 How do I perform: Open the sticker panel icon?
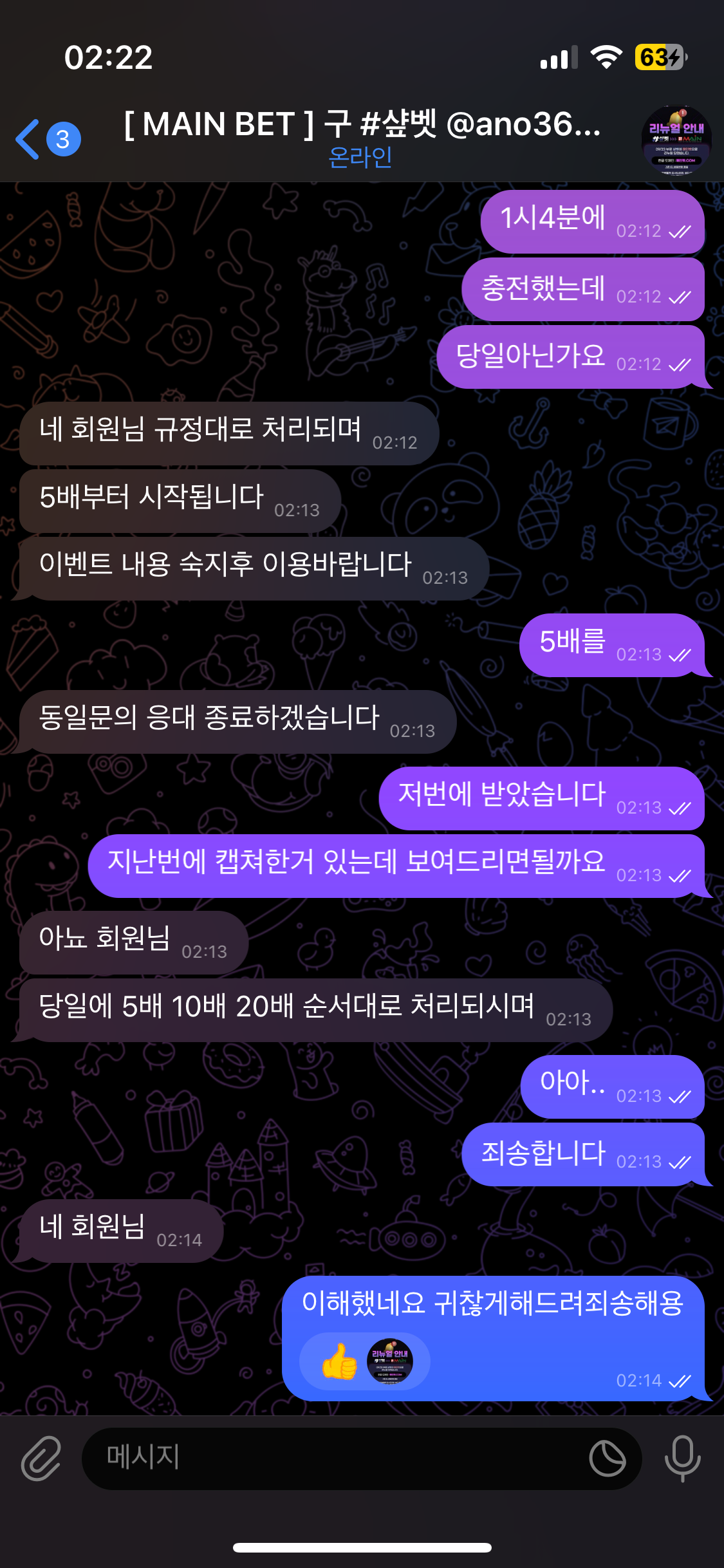607,1458
